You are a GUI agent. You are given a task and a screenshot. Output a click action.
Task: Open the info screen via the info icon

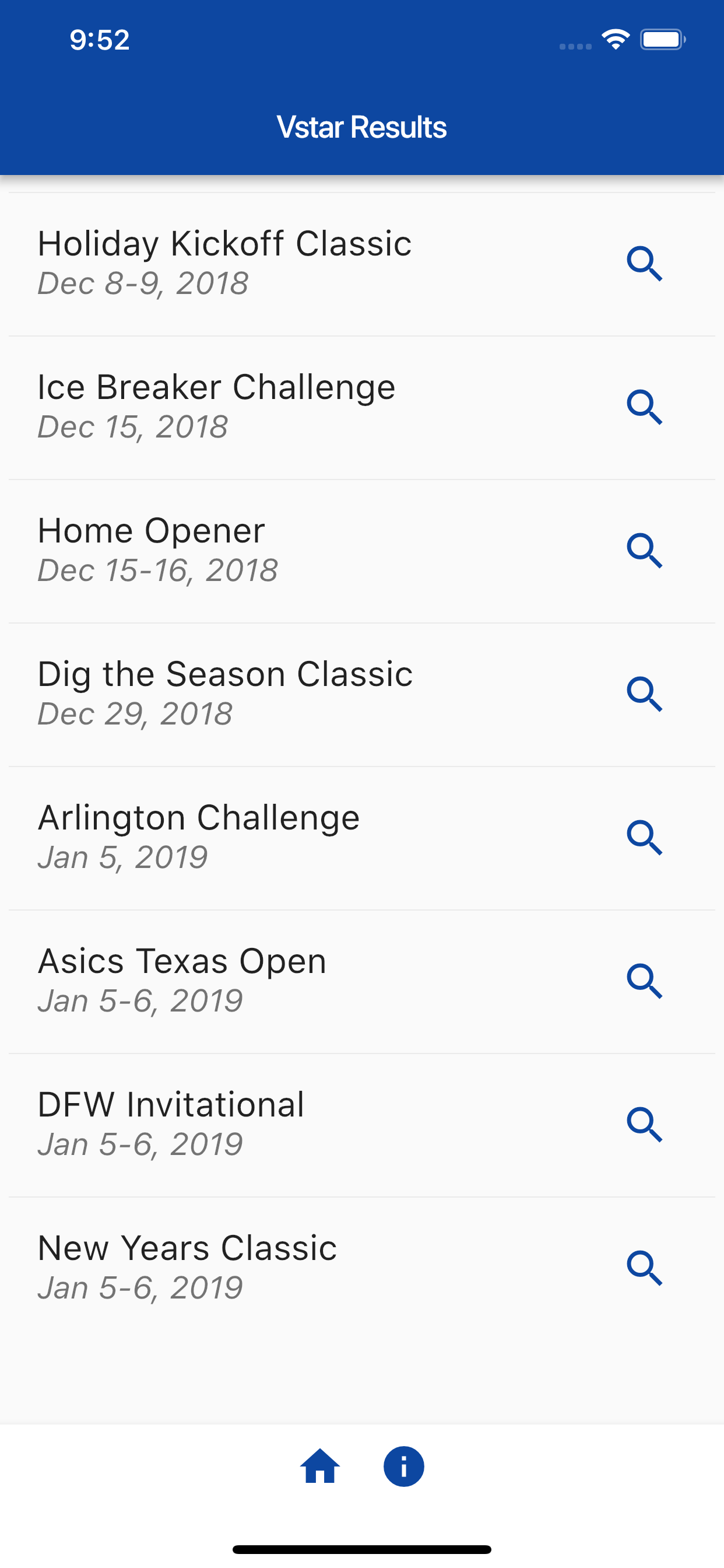click(x=403, y=1467)
